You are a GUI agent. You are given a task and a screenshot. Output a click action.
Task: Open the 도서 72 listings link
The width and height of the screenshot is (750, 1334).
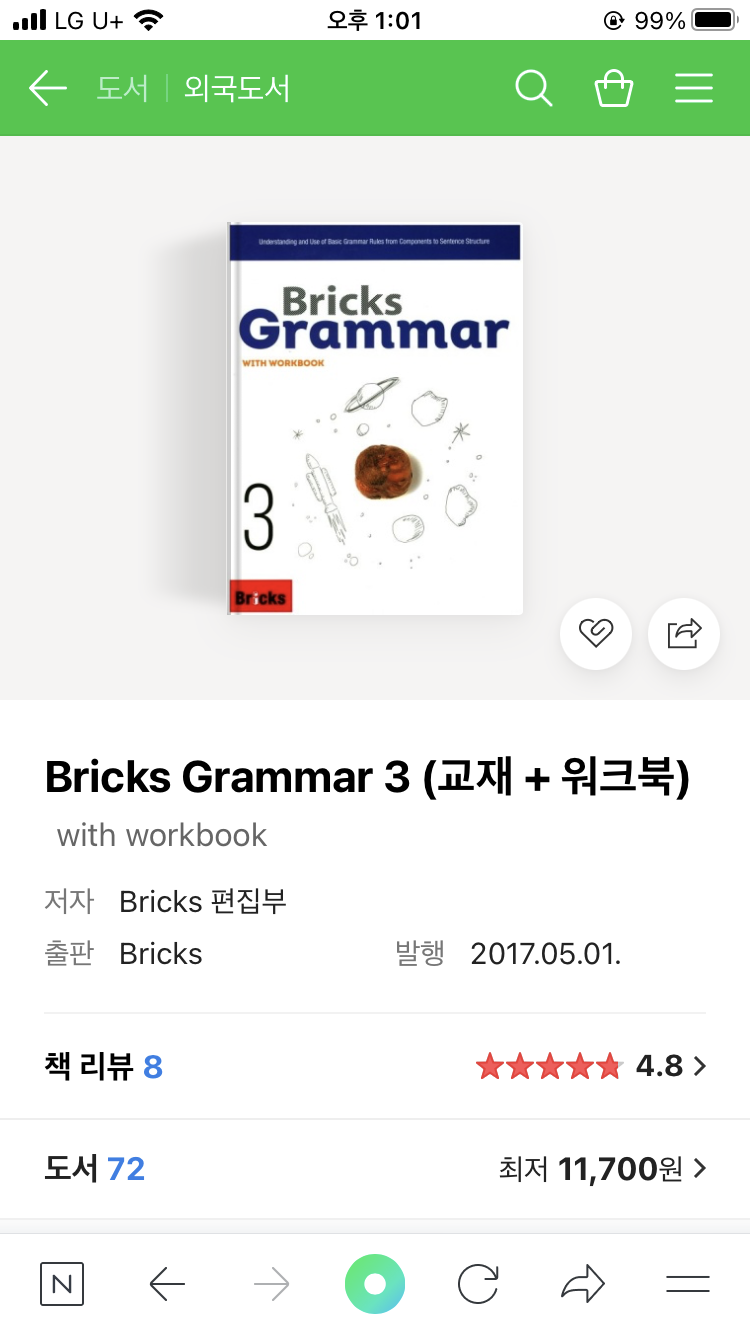93,1169
